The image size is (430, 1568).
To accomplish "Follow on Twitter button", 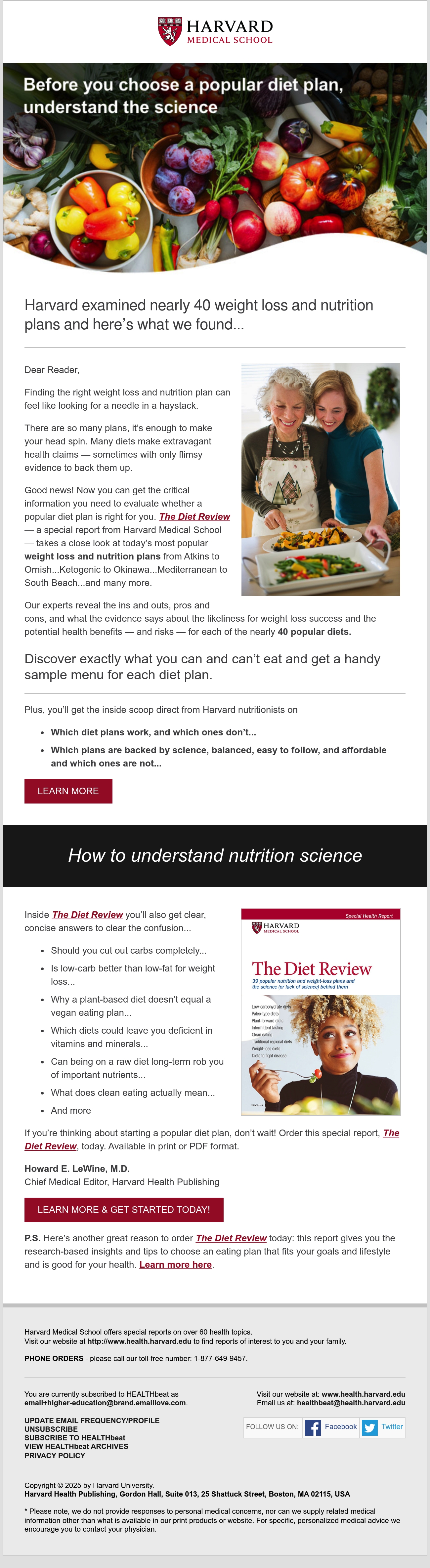I will click(382, 1427).
